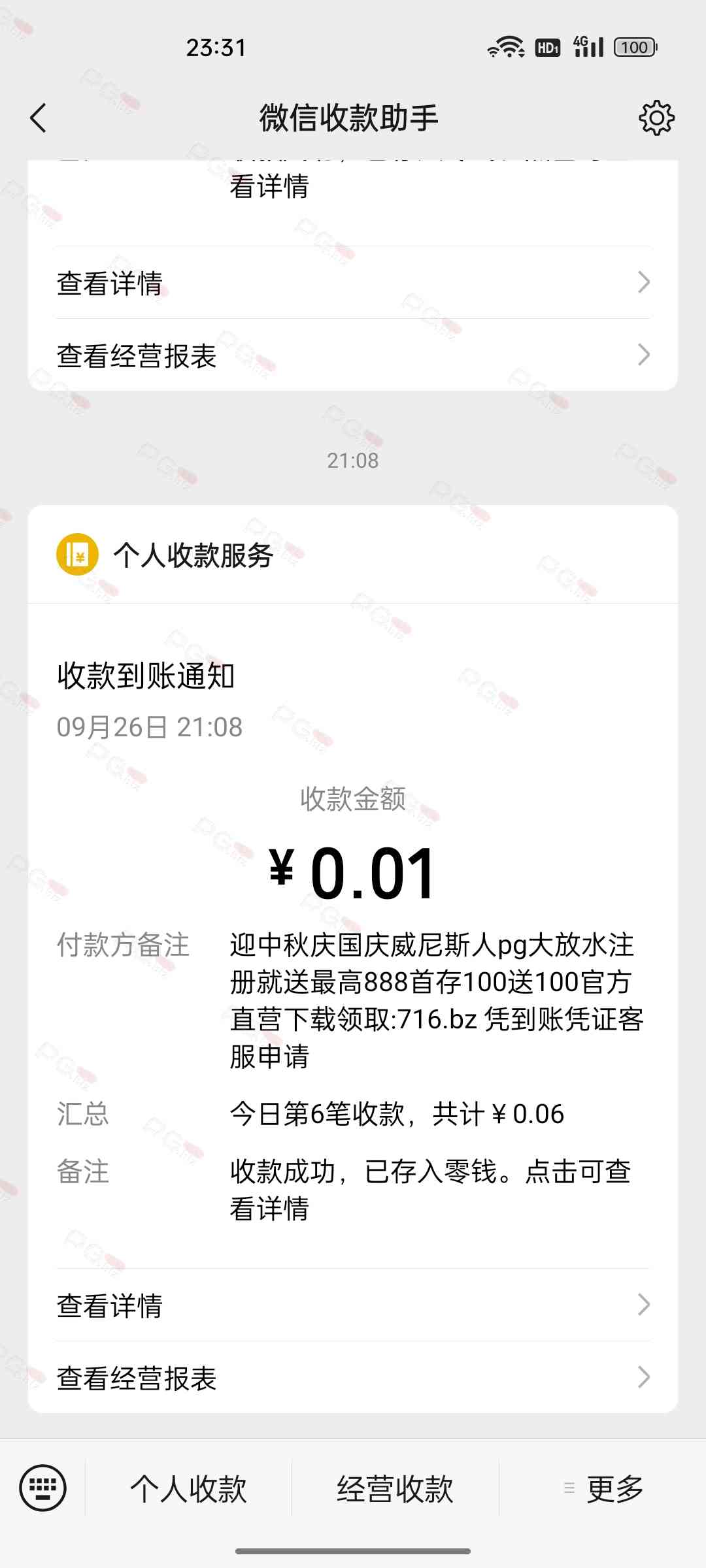Viewport: 706px width, 1568px height.
Task: Open 查看经营报表 in the 09月26日 21:08 notification
Action: 353,1378
